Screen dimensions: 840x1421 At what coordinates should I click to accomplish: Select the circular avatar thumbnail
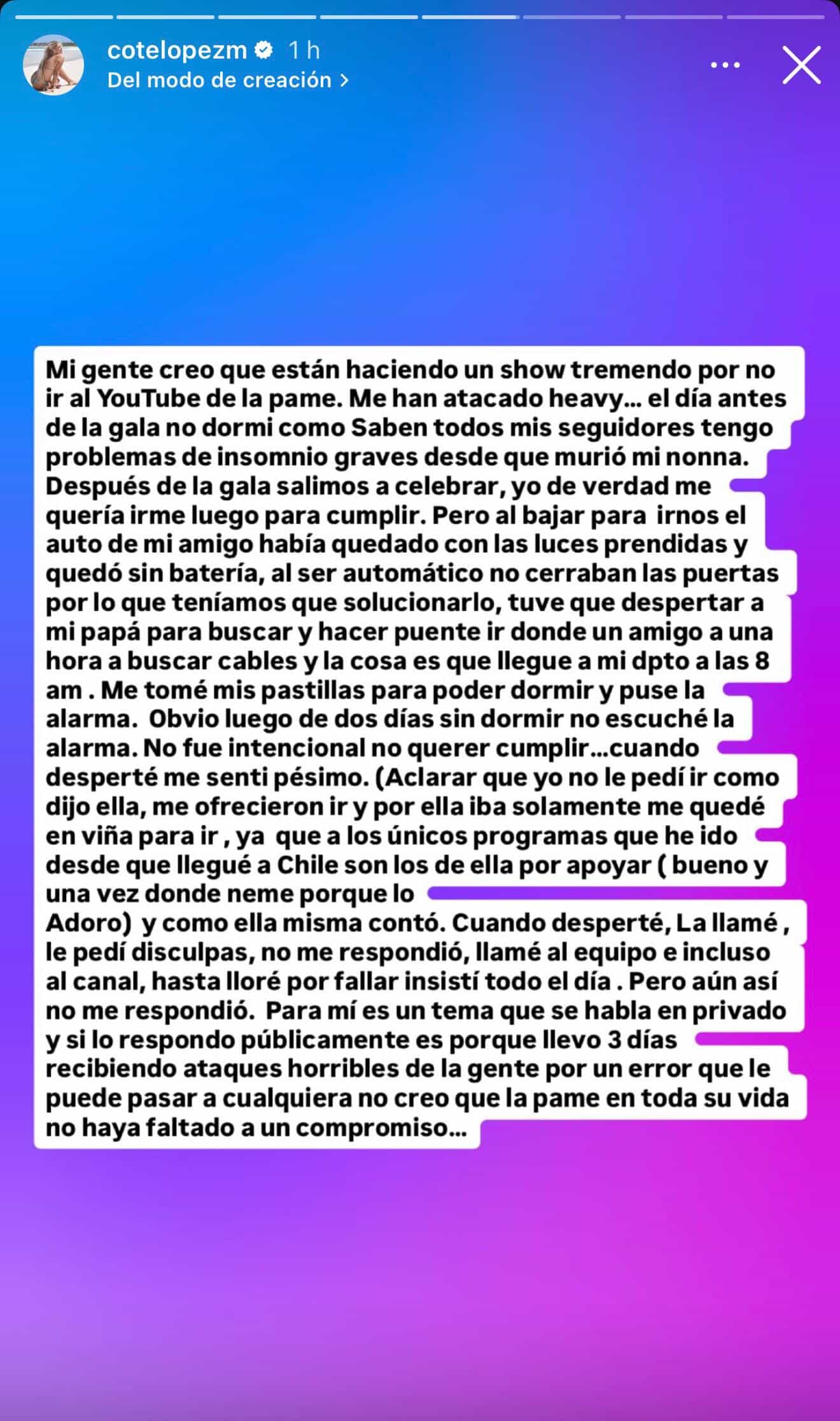54,65
